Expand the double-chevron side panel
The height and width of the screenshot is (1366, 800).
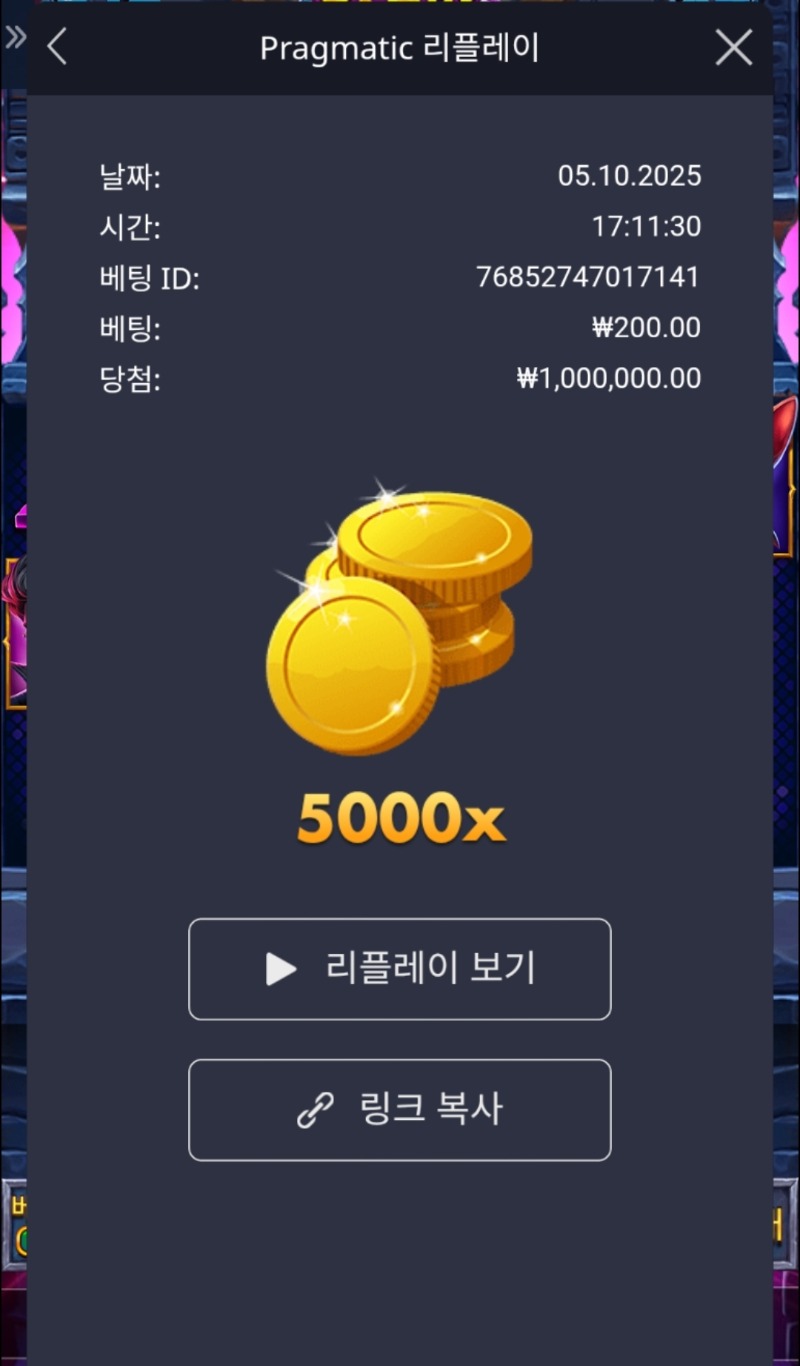pos(15,38)
